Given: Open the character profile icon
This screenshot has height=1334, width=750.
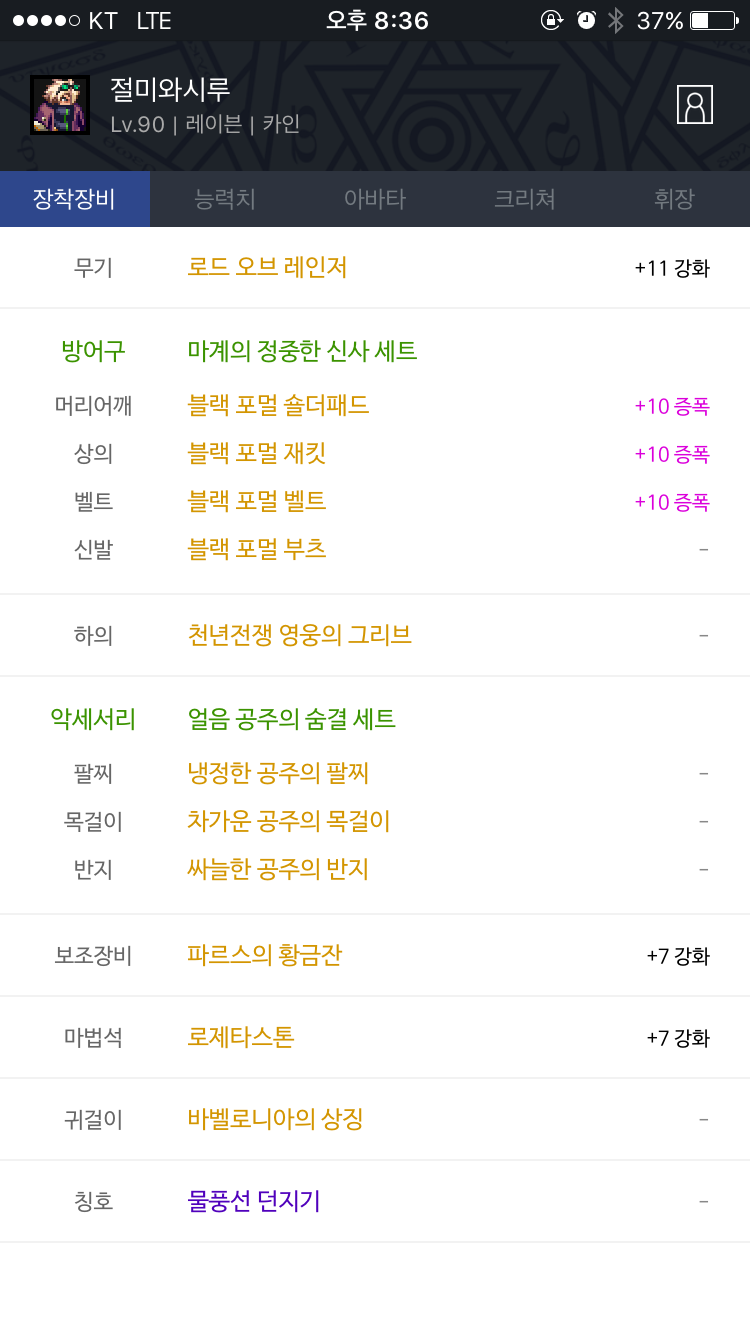Looking at the screenshot, I should point(695,104).
